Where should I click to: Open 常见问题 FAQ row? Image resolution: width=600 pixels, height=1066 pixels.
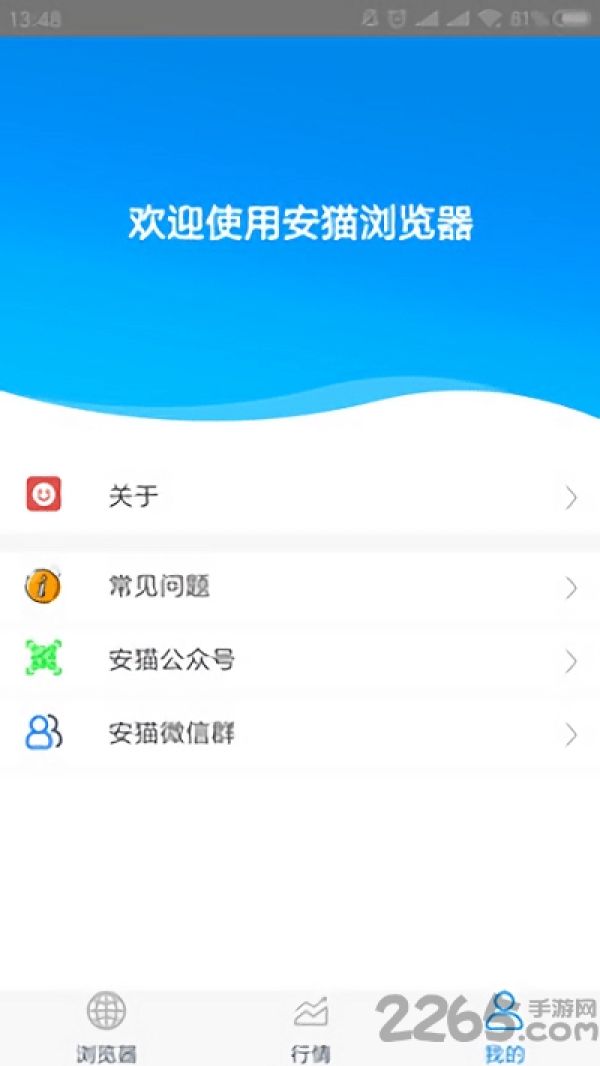(300, 587)
